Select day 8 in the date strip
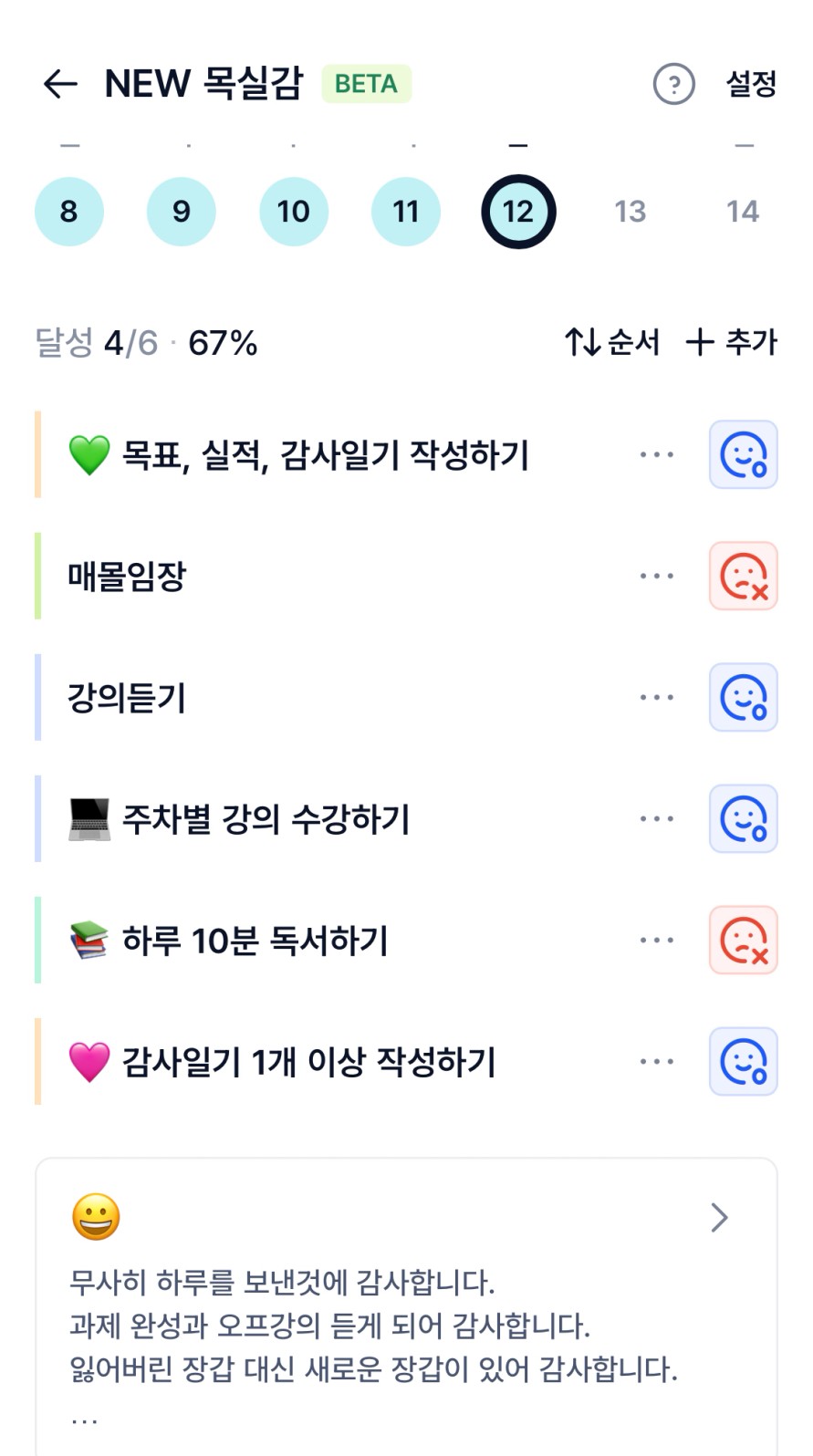The image size is (813, 1456). point(69,212)
